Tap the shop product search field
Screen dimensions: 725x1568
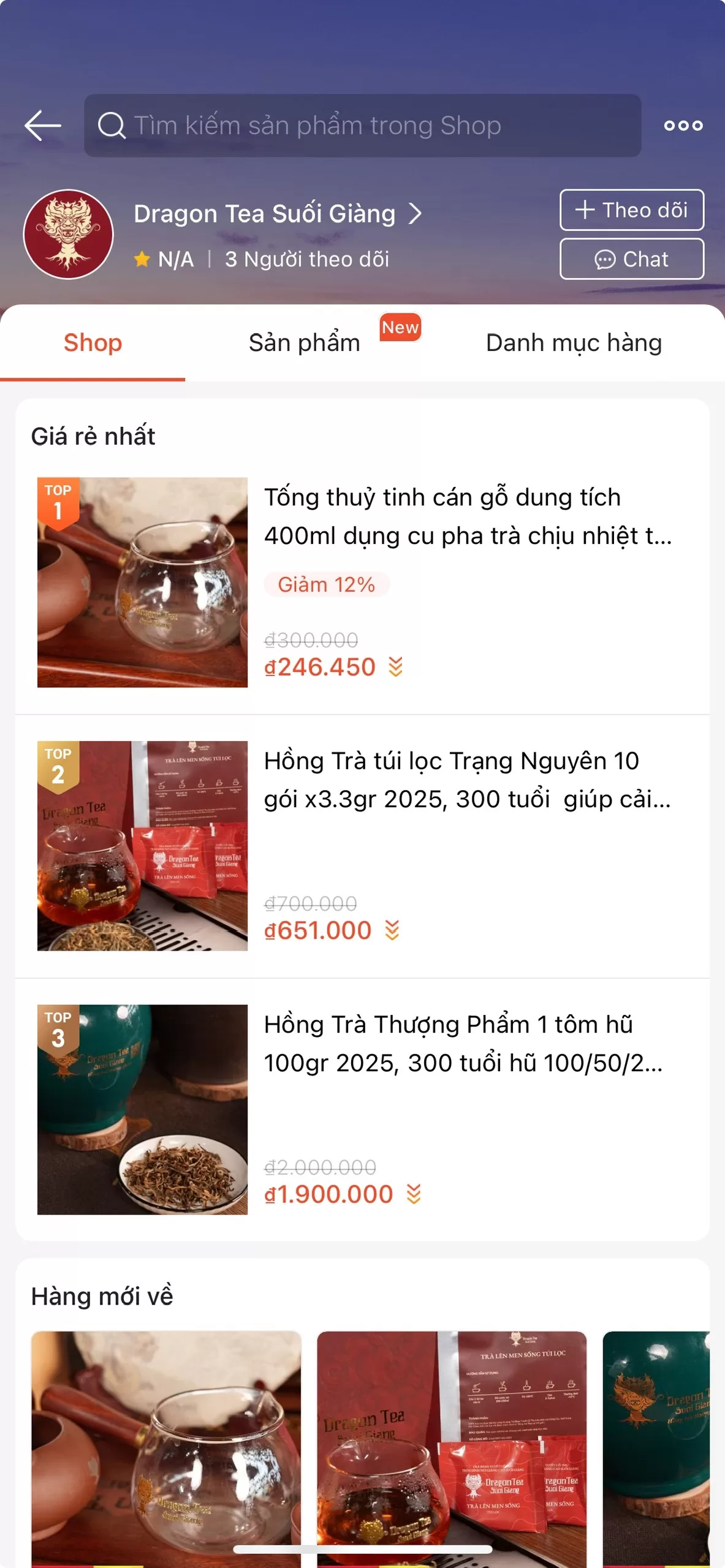pyautogui.click(x=362, y=126)
